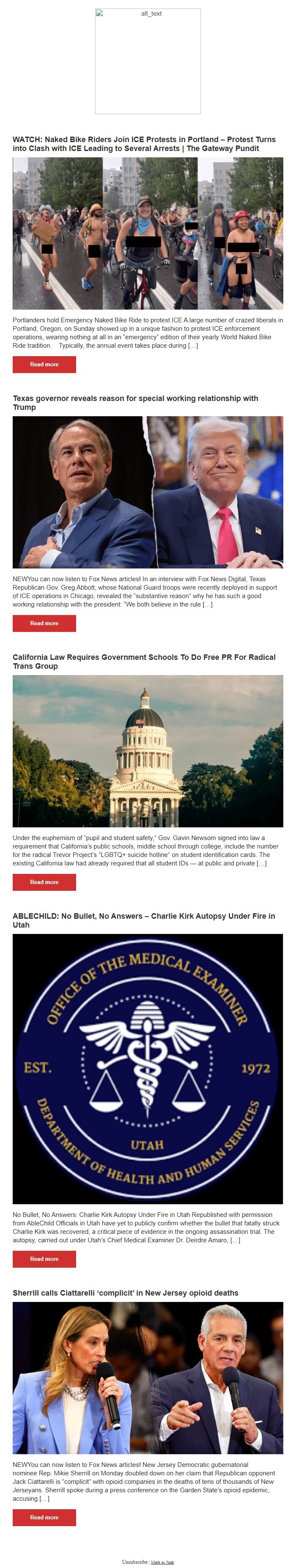The width and height of the screenshot is (296, 1568).
Task: Open the Sherrill and Ciattarelli photo
Action: (148, 1386)
